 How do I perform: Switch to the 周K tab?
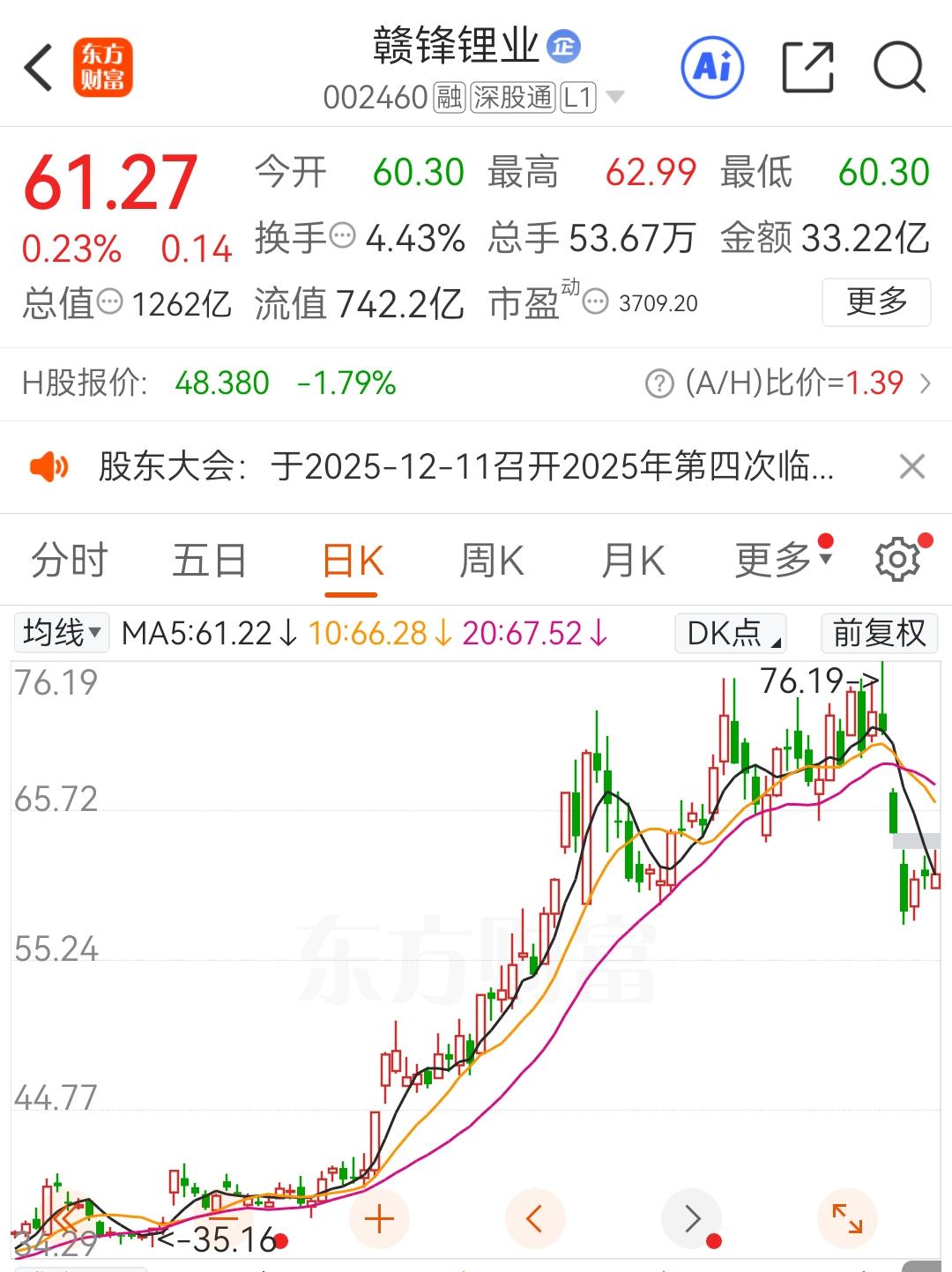[491, 559]
